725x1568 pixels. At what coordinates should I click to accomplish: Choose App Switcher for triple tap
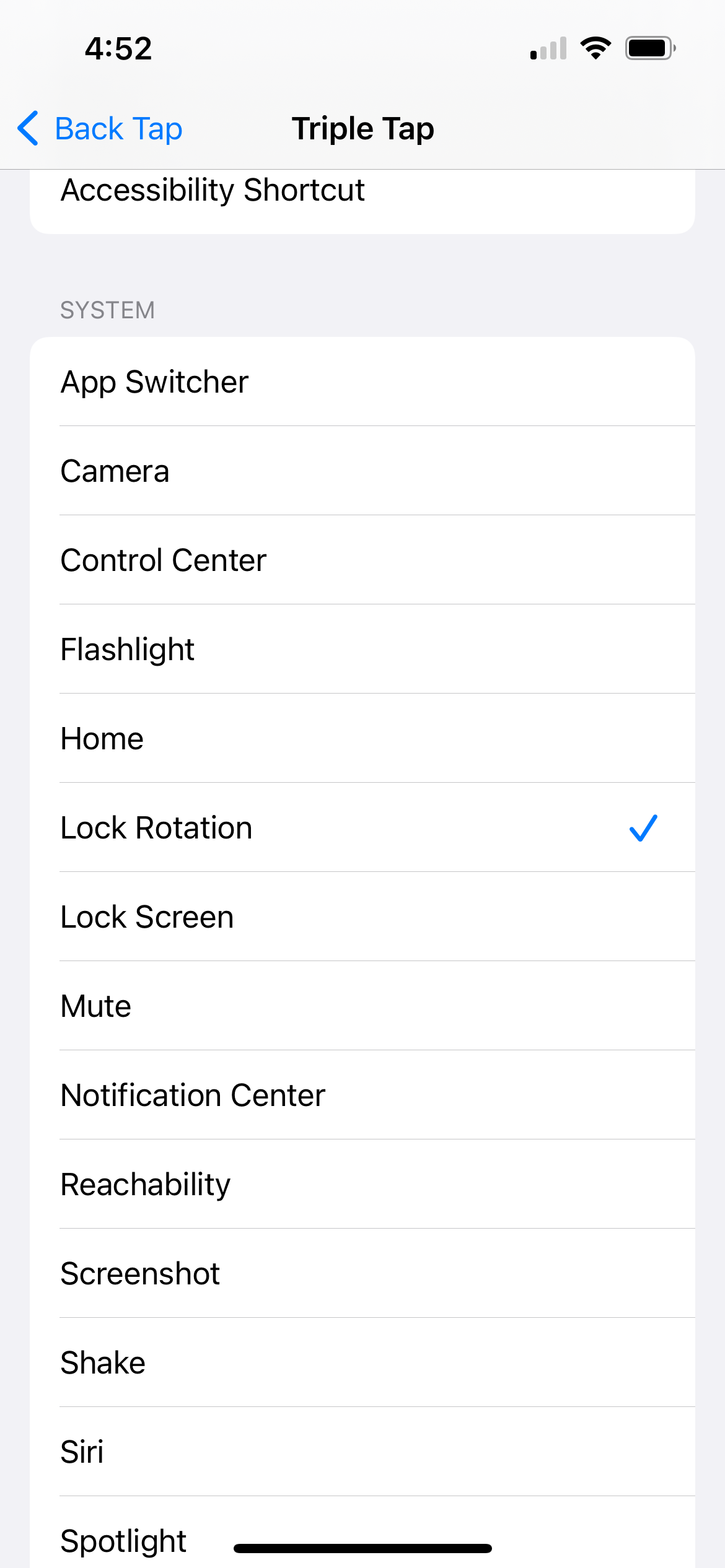(x=362, y=382)
